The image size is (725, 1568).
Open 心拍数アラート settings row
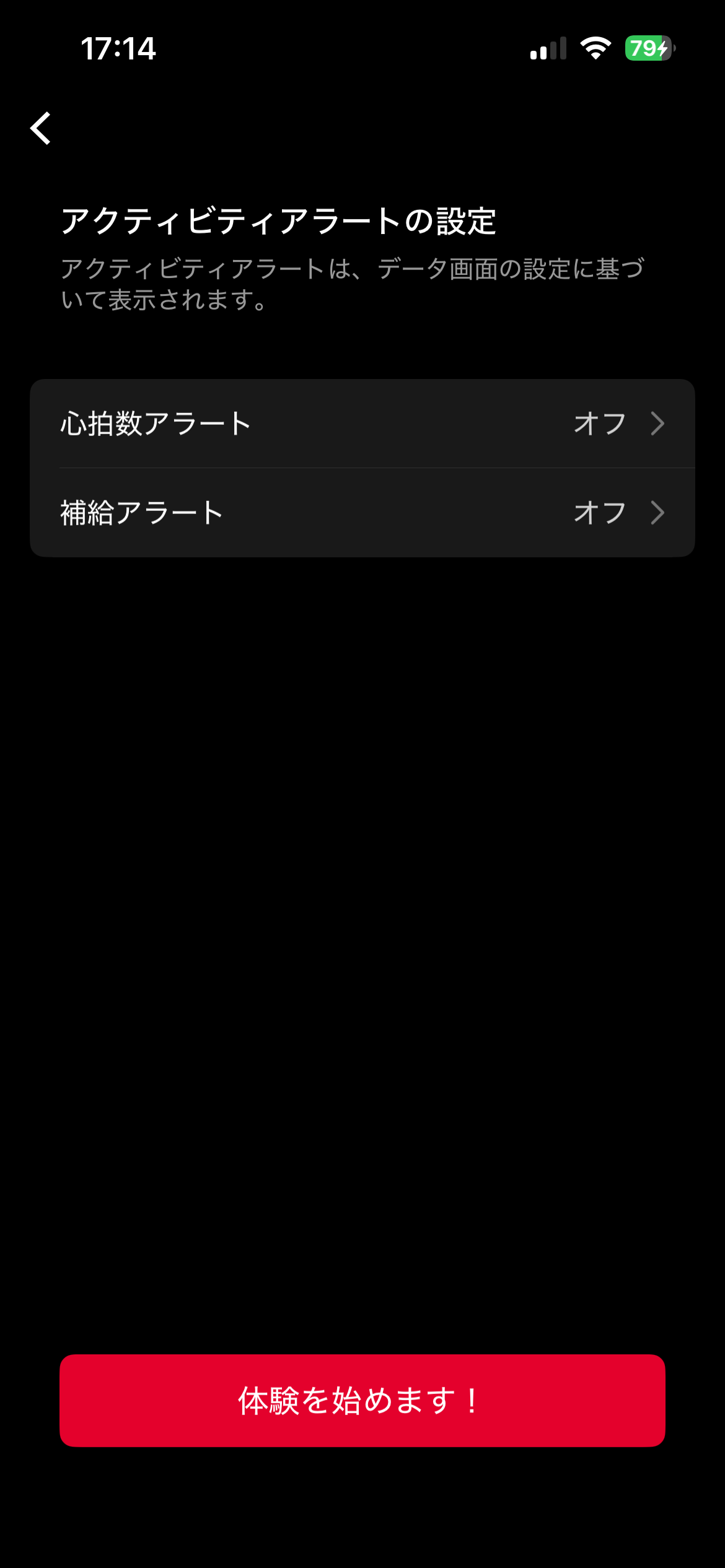click(362, 424)
